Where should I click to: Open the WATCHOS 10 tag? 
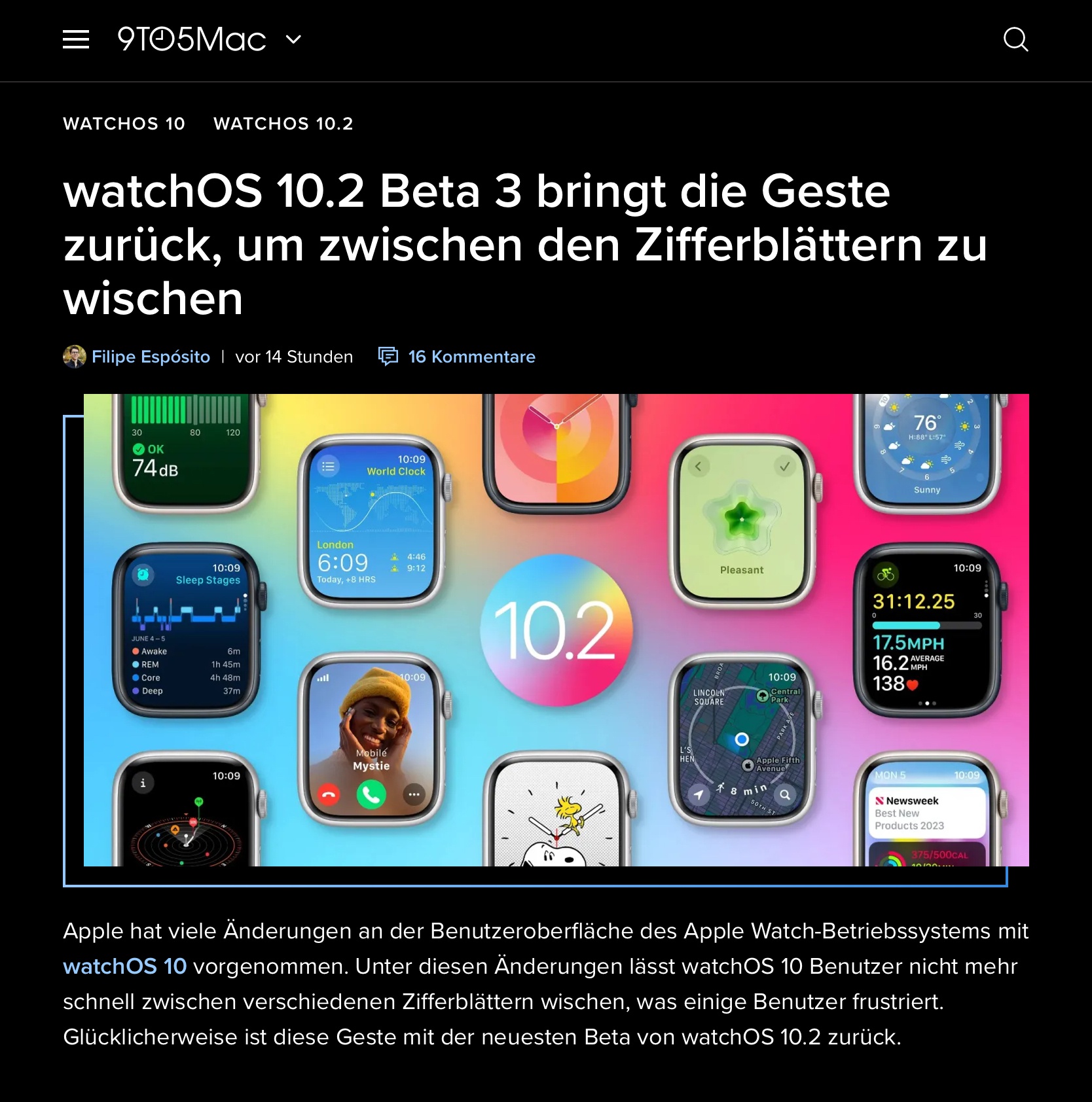(124, 124)
